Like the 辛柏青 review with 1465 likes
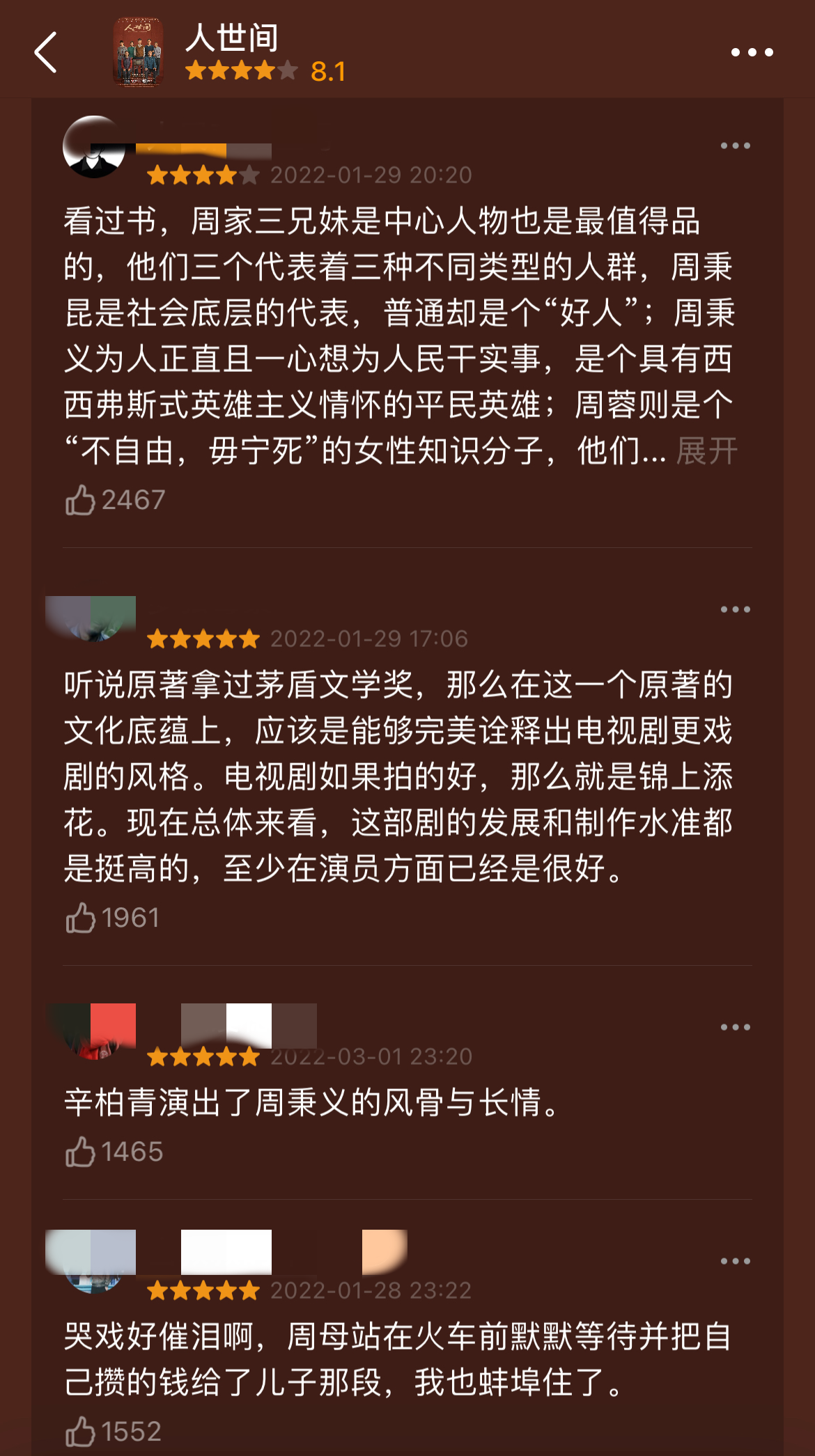815x1456 pixels. click(x=81, y=1152)
